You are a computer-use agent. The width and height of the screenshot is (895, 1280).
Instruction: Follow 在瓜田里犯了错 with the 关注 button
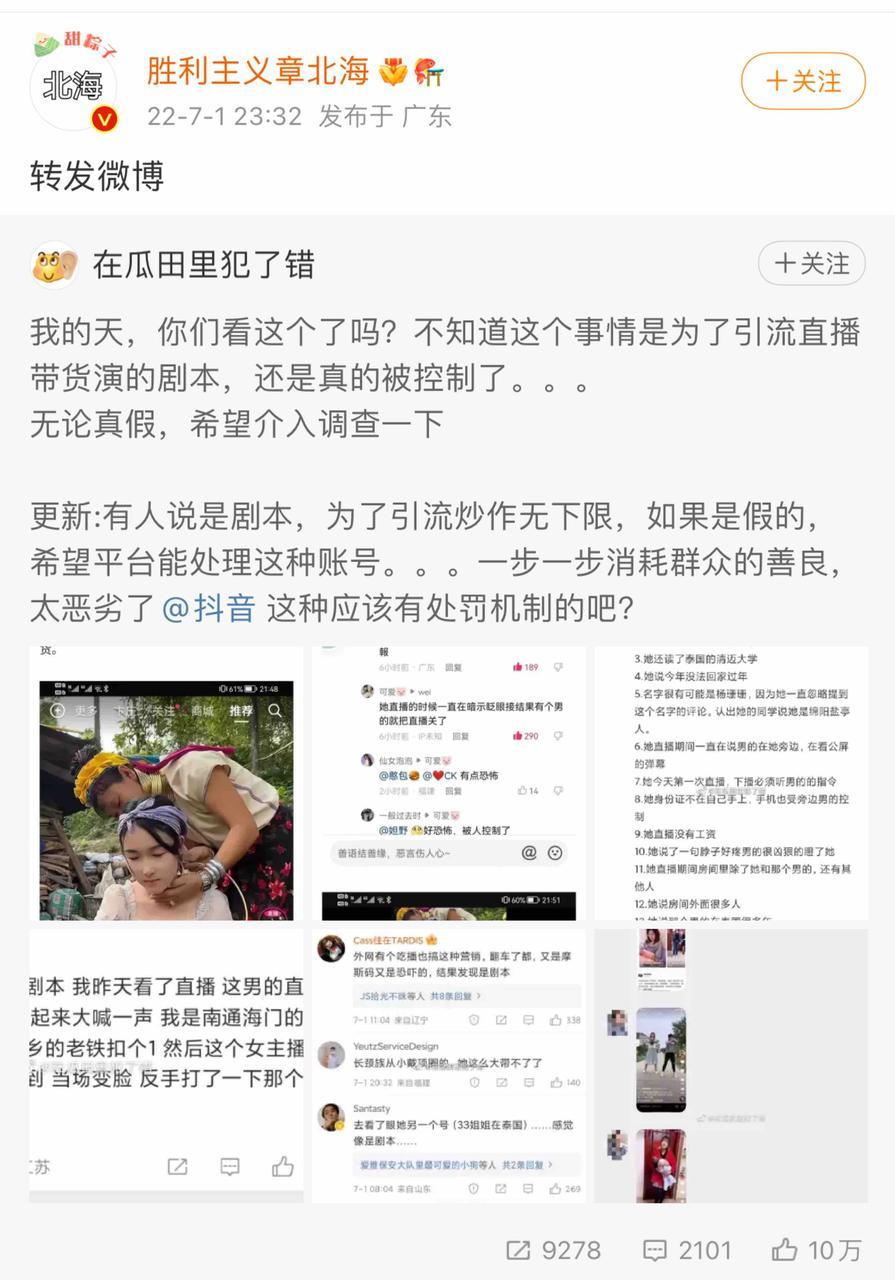coord(811,264)
